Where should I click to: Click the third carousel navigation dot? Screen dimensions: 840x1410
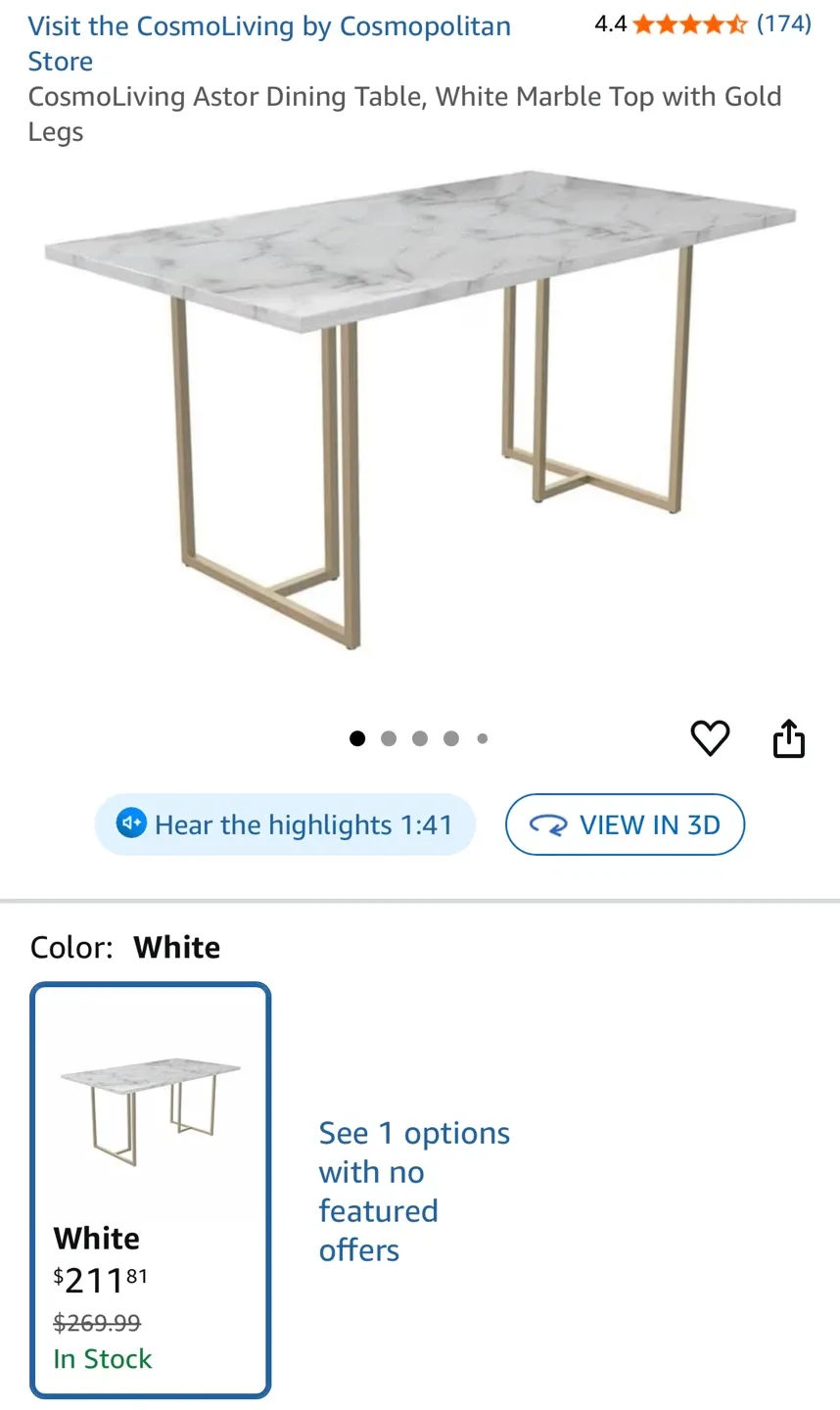click(x=420, y=738)
